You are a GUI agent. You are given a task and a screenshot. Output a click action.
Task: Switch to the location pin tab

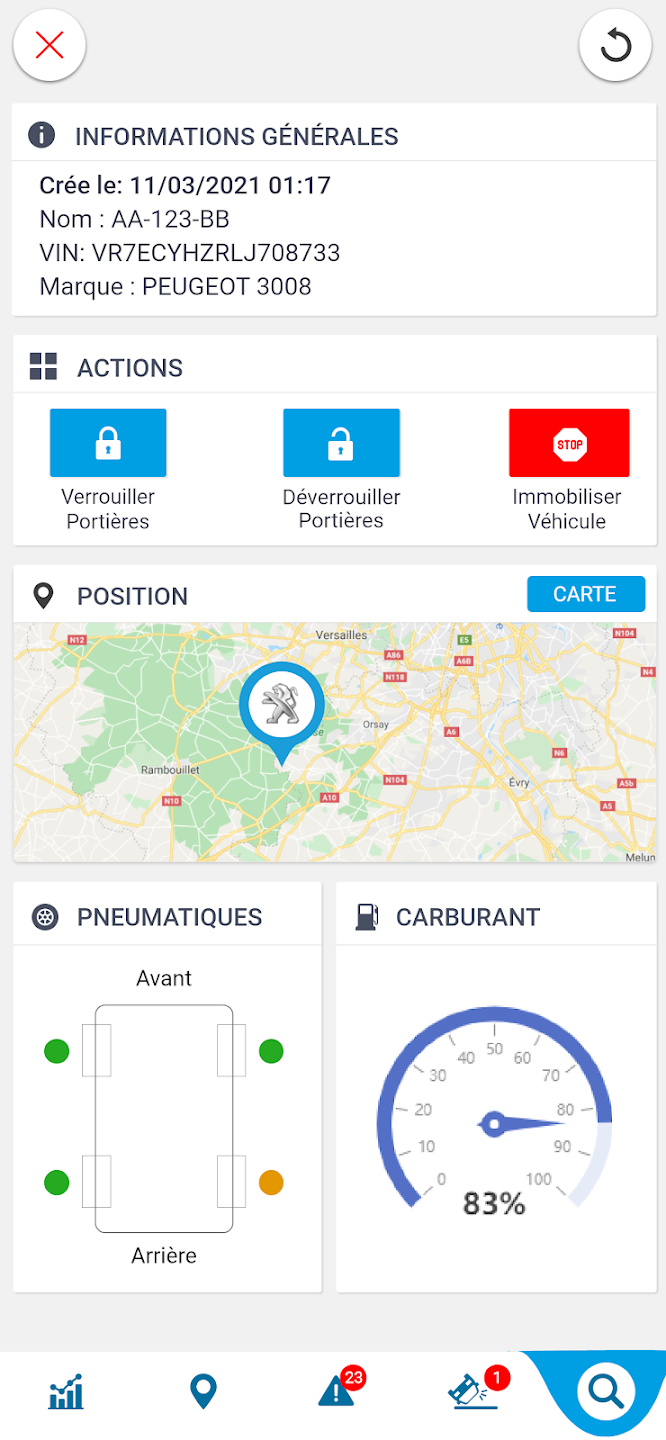pyautogui.click(x=203, y=1391)
